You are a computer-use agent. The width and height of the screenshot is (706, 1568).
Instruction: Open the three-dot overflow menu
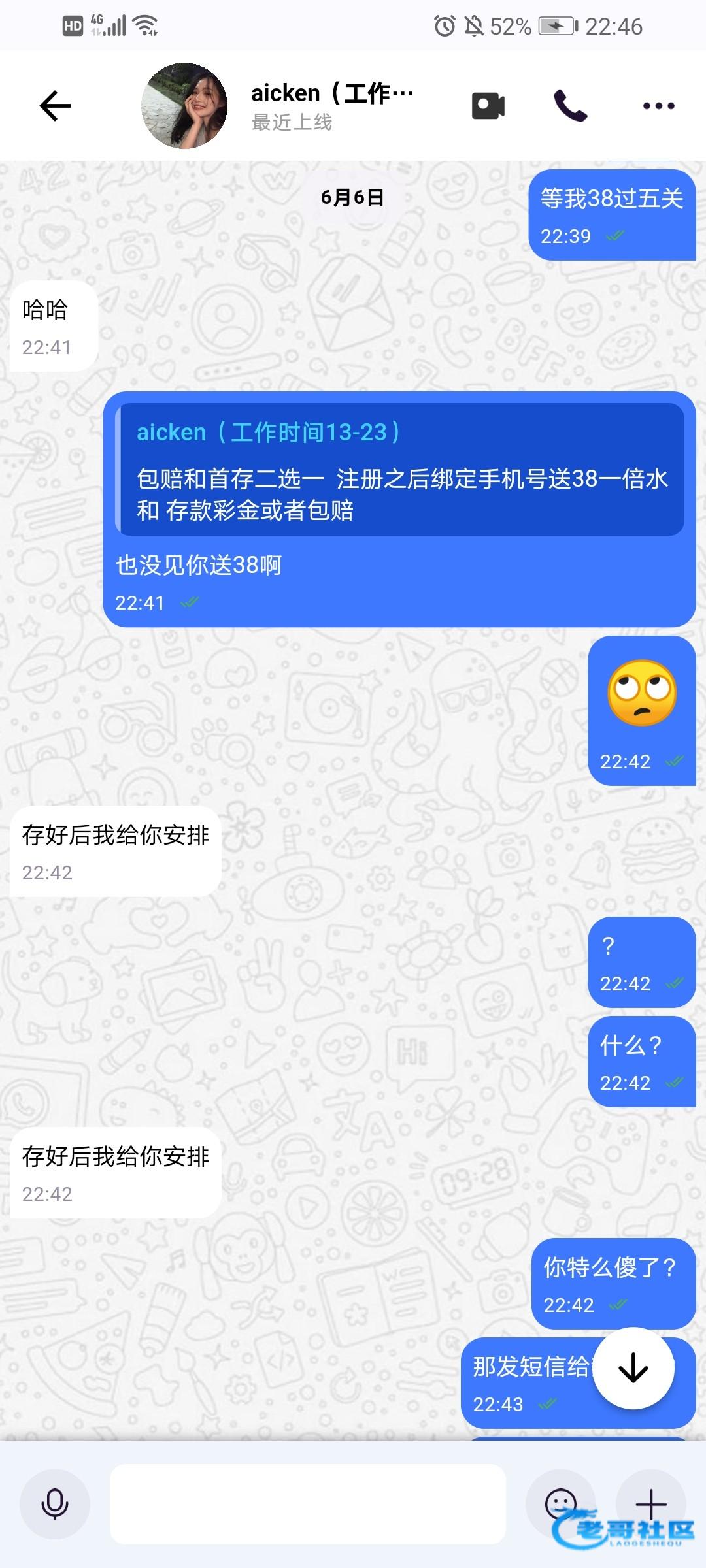(658, 106)
